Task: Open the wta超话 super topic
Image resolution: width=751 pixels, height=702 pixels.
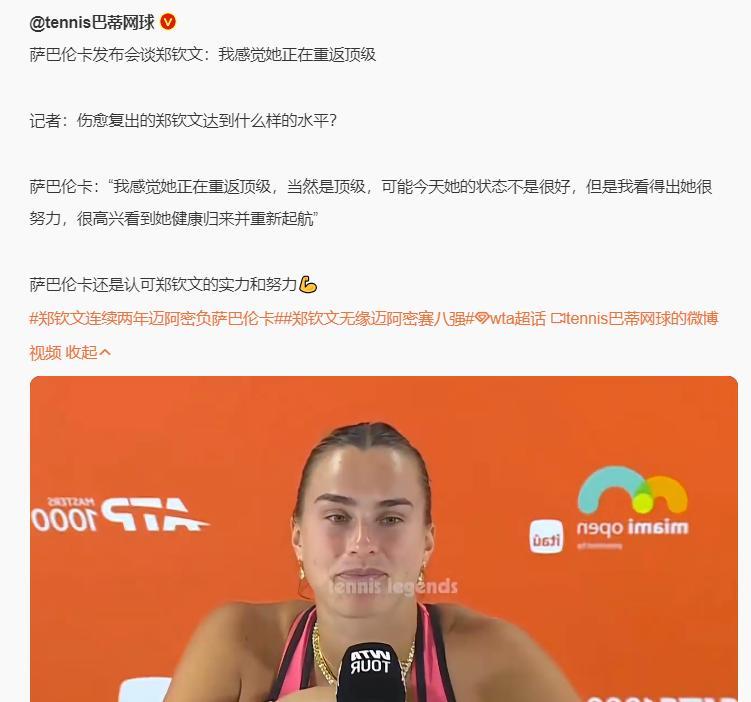Action: coord(510,319)
